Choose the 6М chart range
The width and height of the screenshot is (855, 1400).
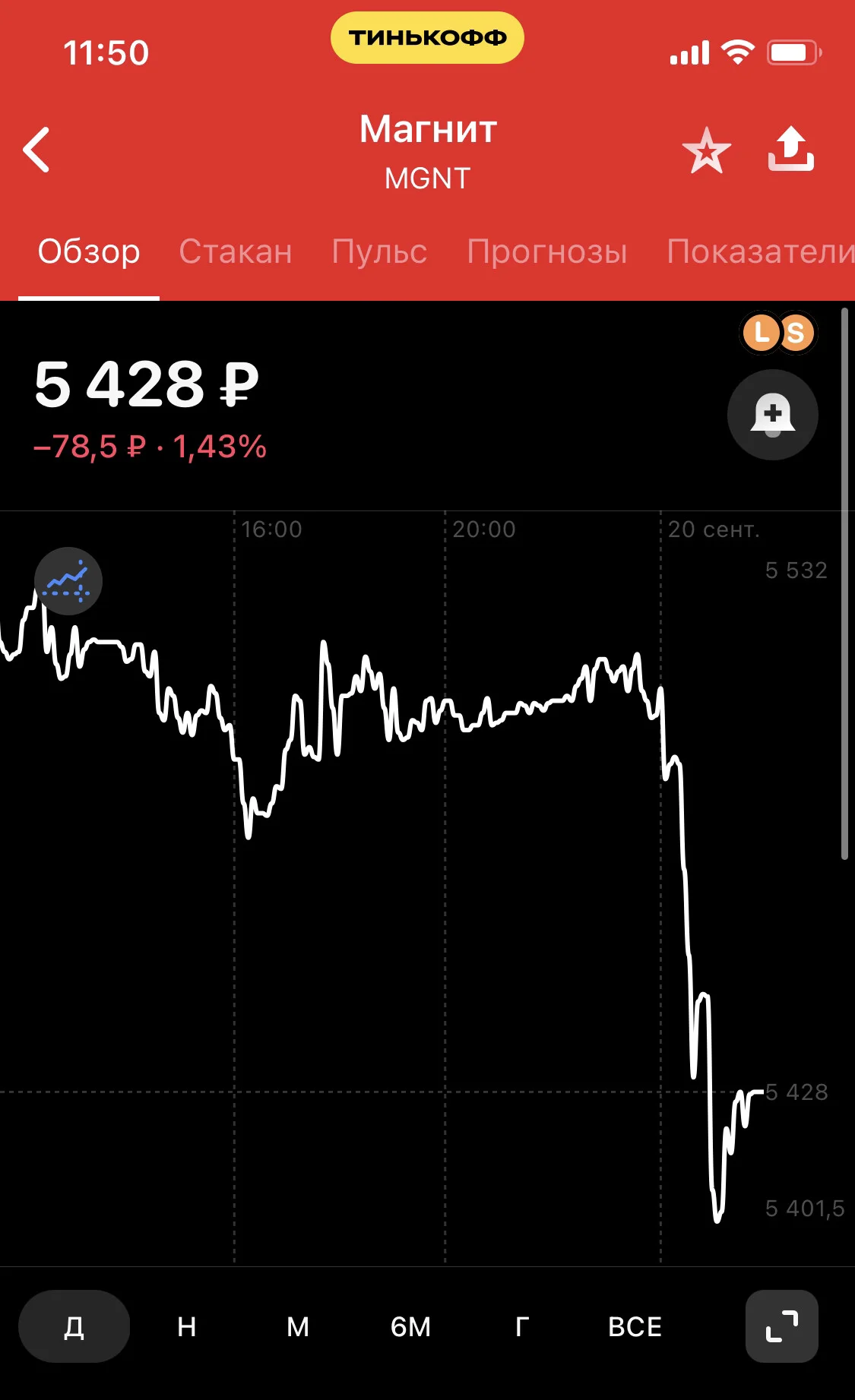(410, 1326)
